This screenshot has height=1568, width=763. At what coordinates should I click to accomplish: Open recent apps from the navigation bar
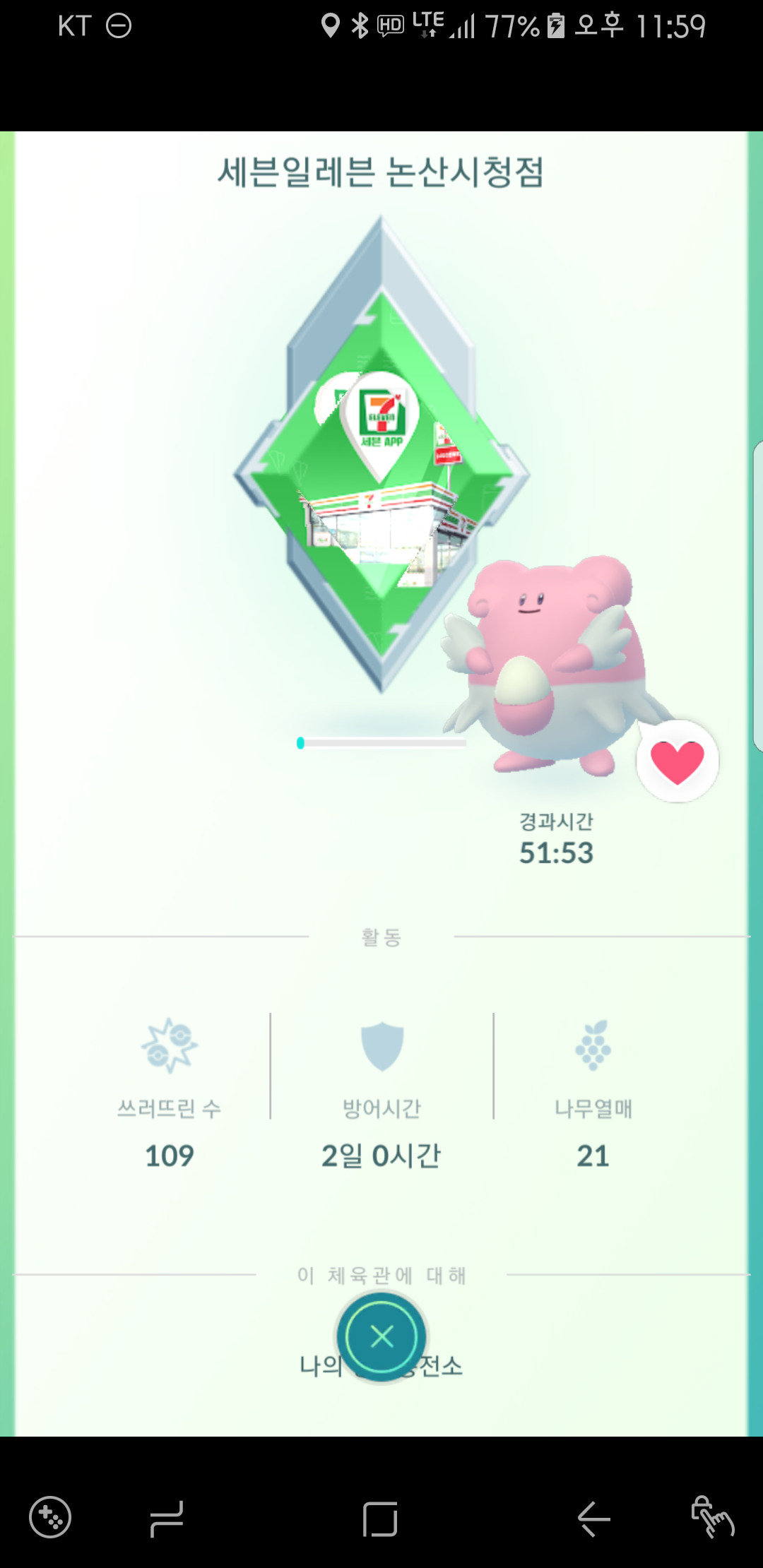tap(167, 1519)
